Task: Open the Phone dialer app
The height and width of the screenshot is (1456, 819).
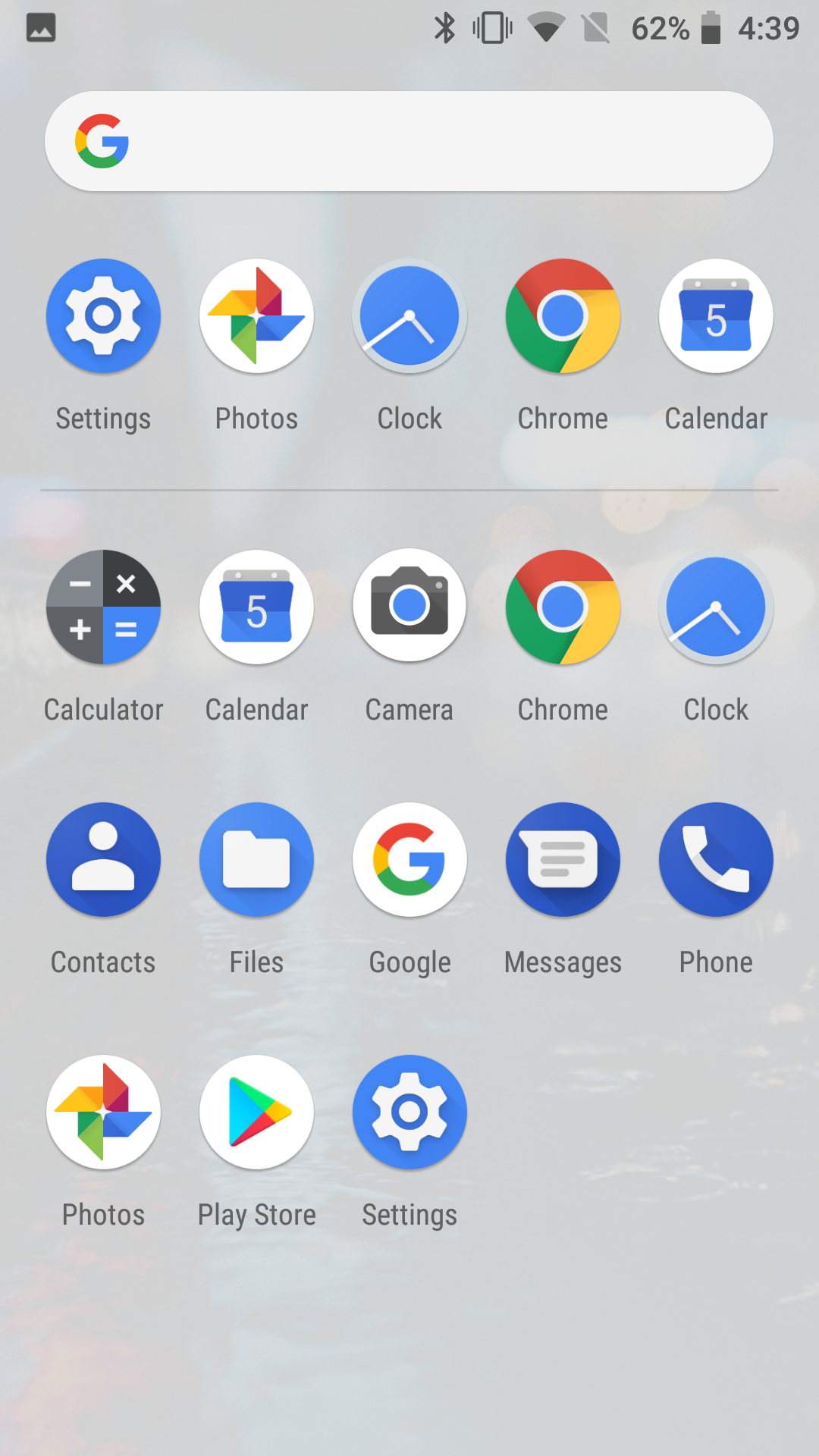Action: [x=716, y=859]
